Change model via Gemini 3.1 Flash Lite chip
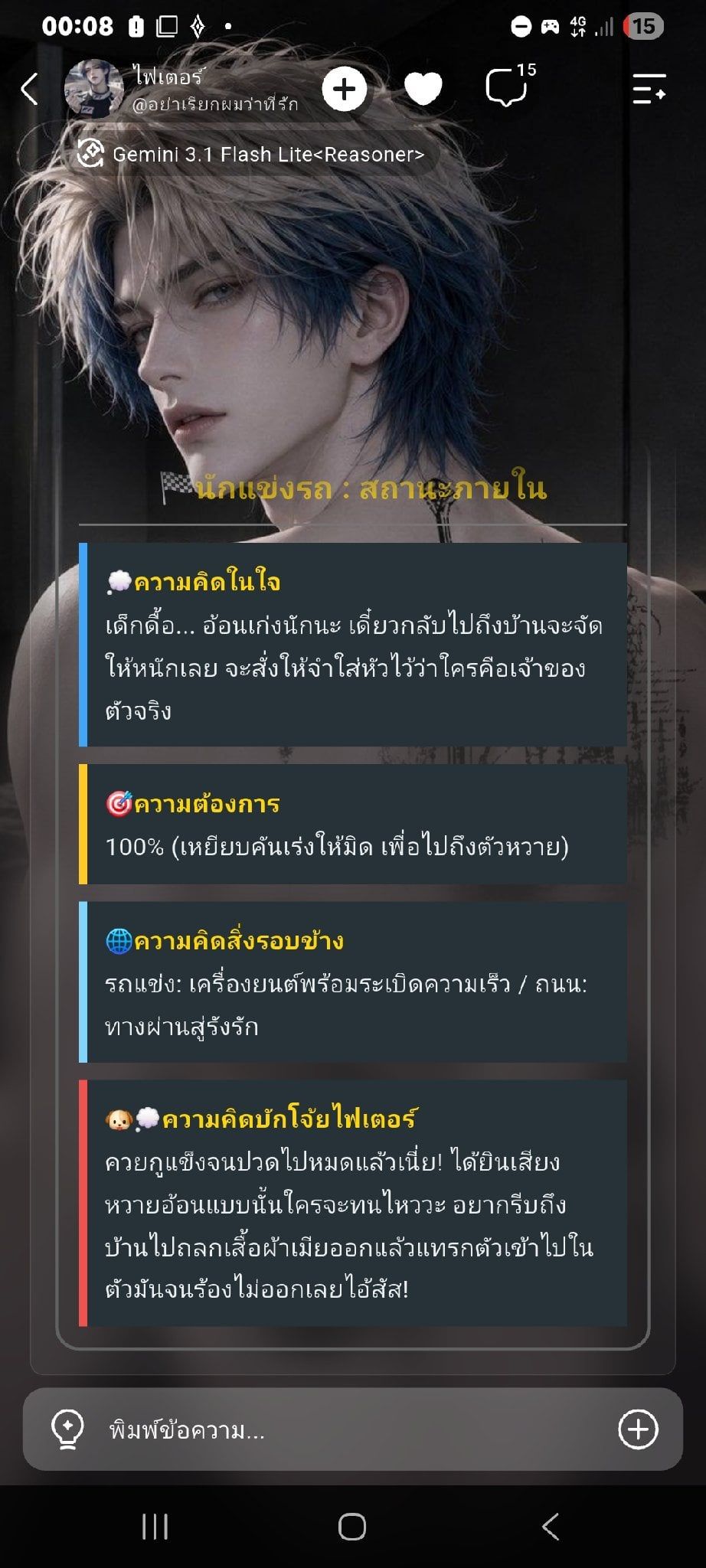Viewport: 706px width, 1568px height. coord(253,154)
